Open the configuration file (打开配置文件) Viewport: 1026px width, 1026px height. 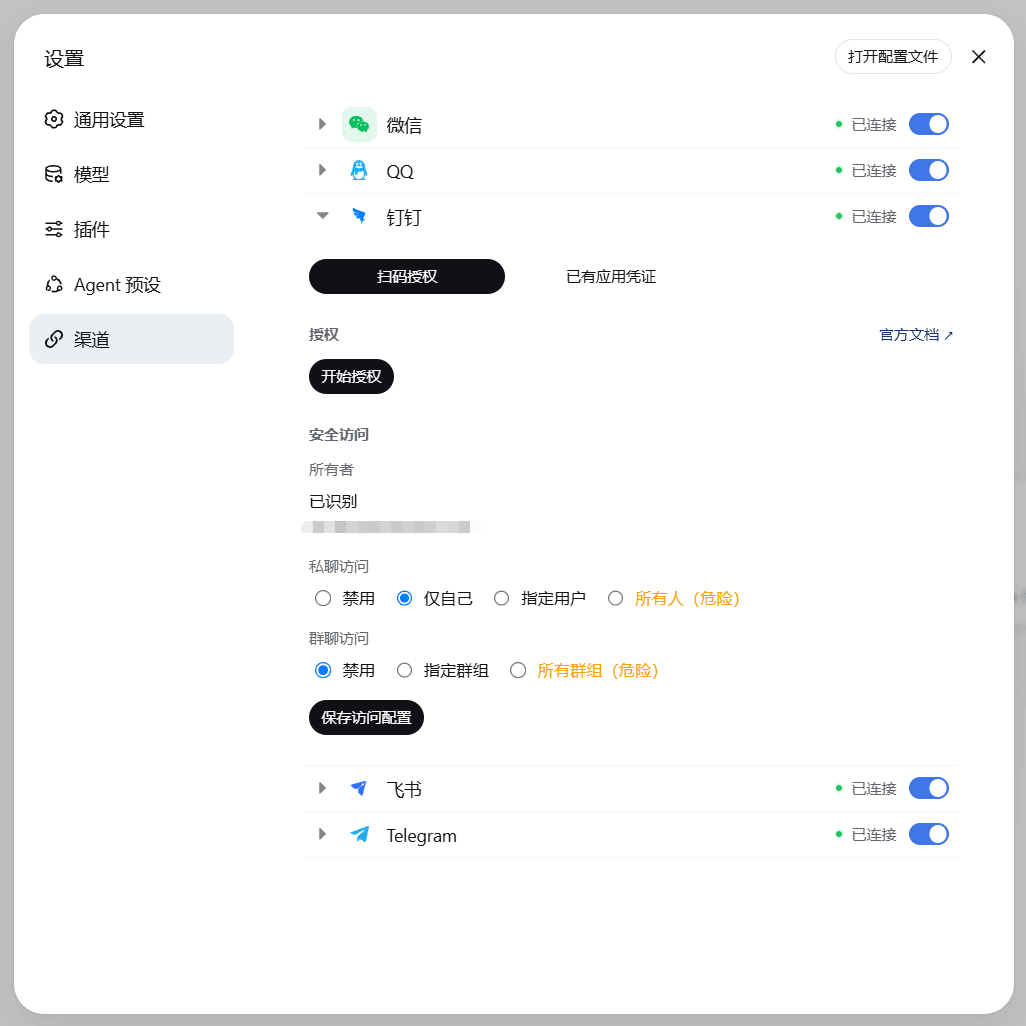(x=893, y=57)
